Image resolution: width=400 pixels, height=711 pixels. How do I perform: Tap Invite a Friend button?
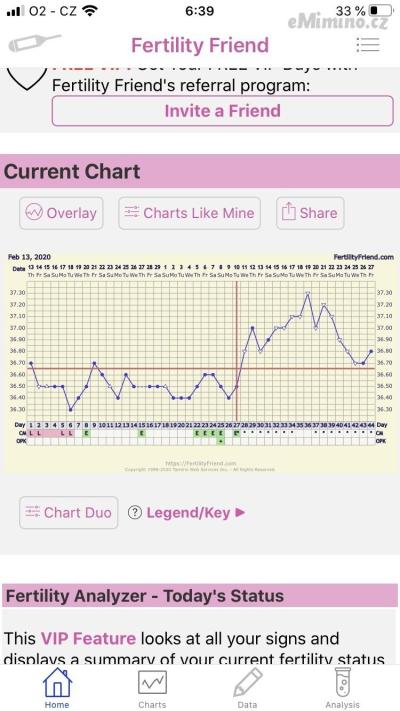click(x=222, y=111)
